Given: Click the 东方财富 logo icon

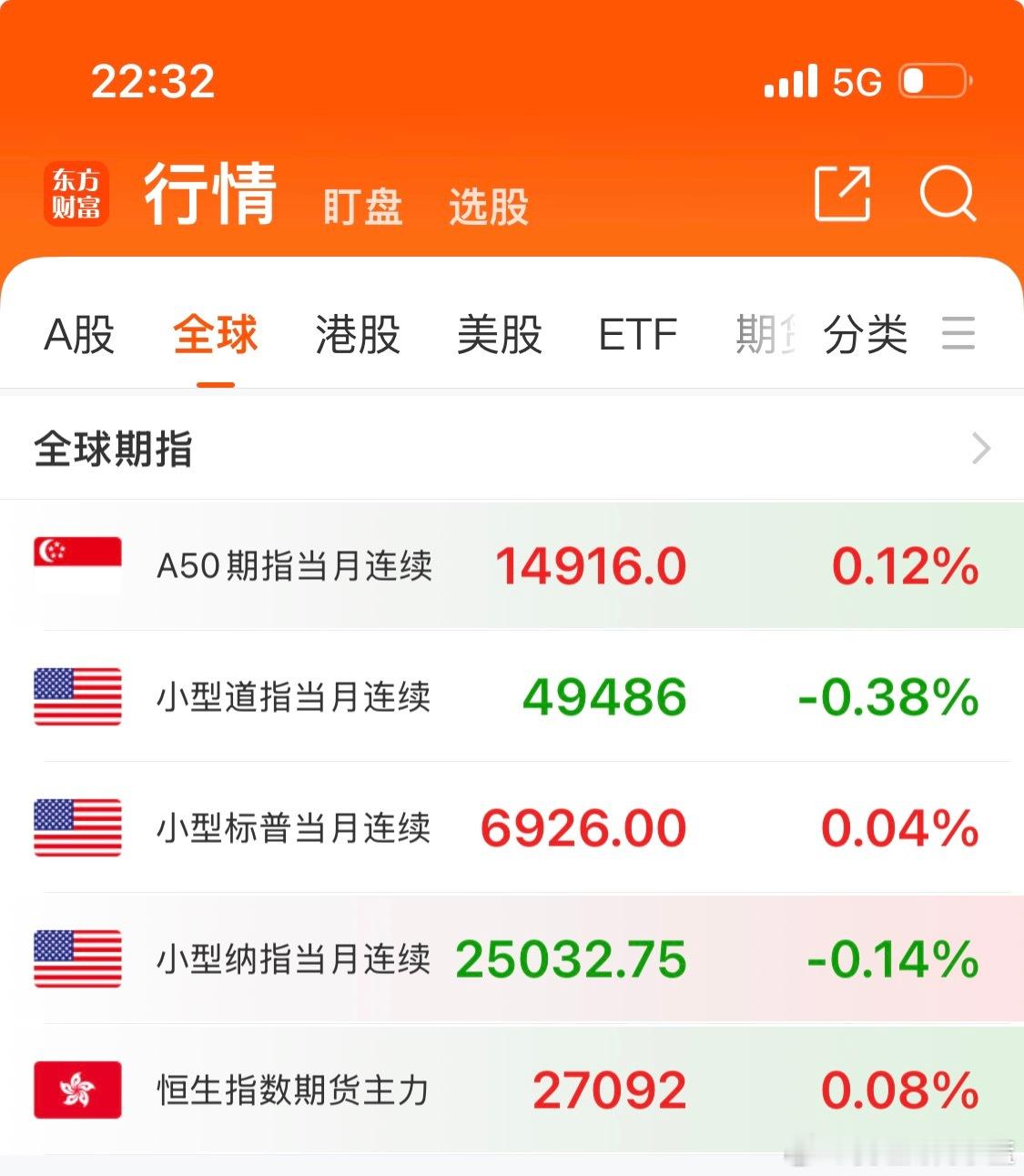Looking at the screenshot, I should point(76,192).
